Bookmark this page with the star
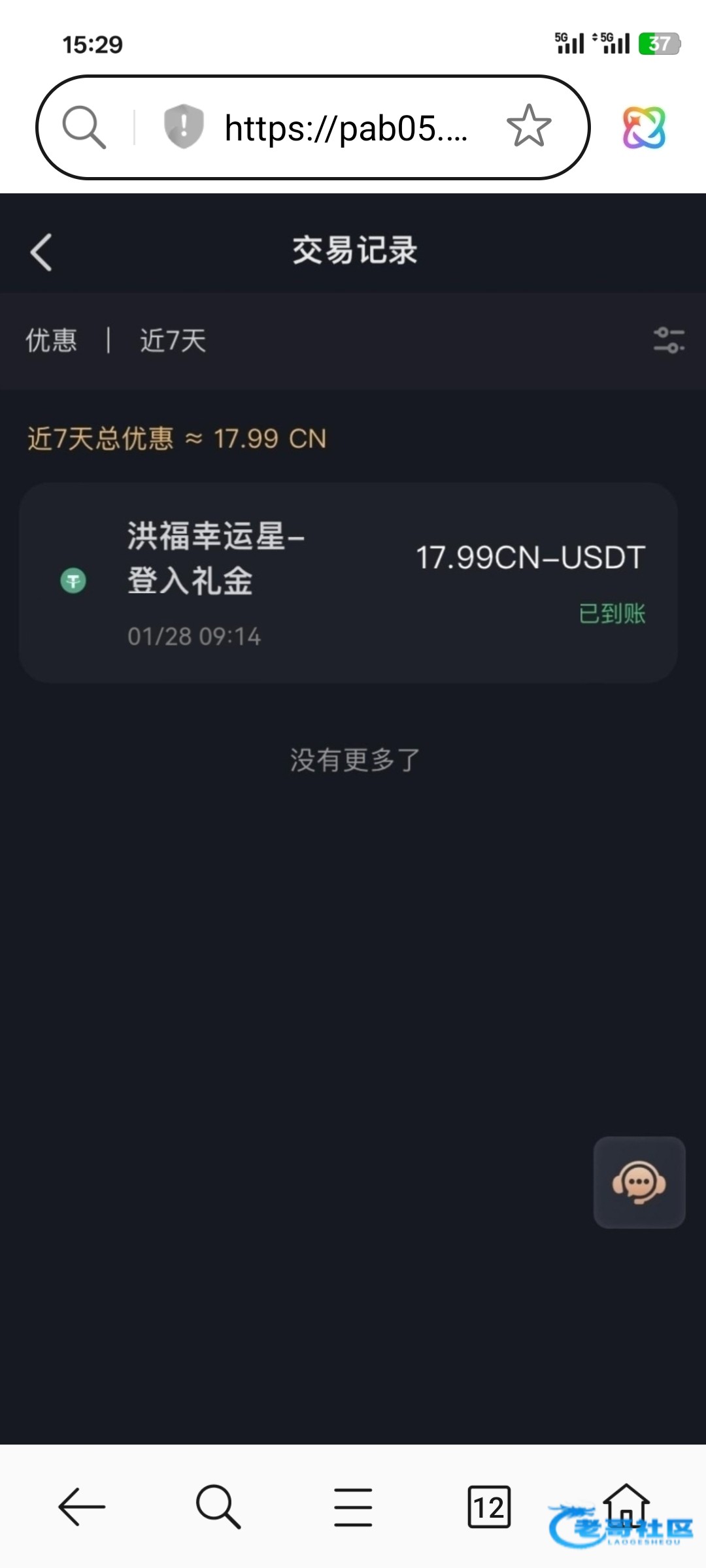The width and height of the screenshot is (706, 1568). [529, 127]
